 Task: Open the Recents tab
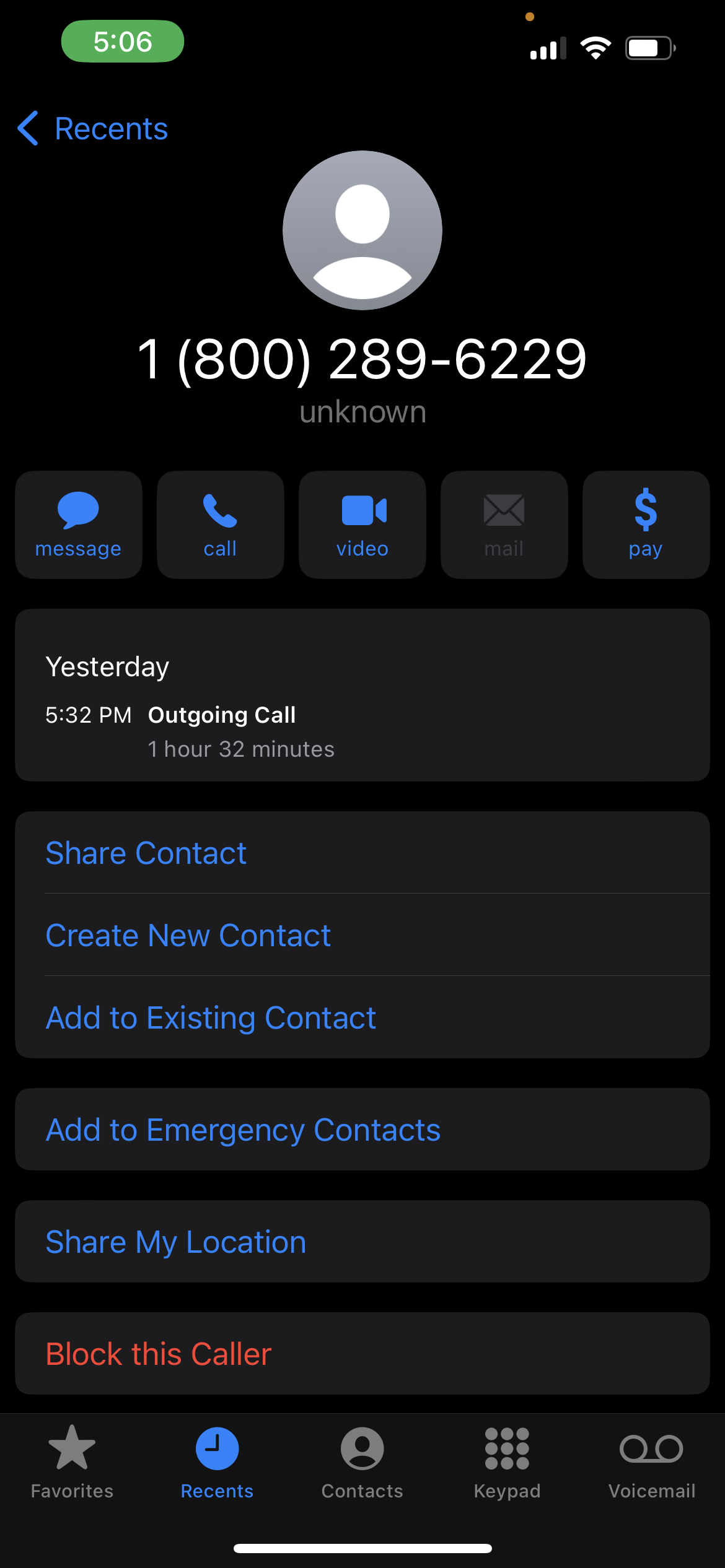tap(217, 1462)
